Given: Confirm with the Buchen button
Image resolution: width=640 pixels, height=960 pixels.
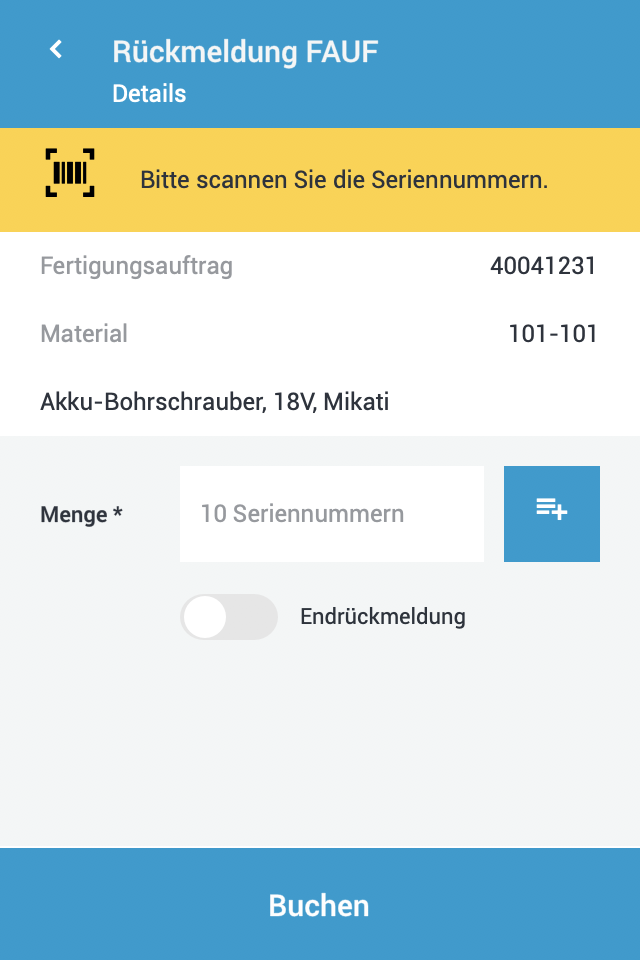Looking at the screenshot, I should click(x=320, y=905).
